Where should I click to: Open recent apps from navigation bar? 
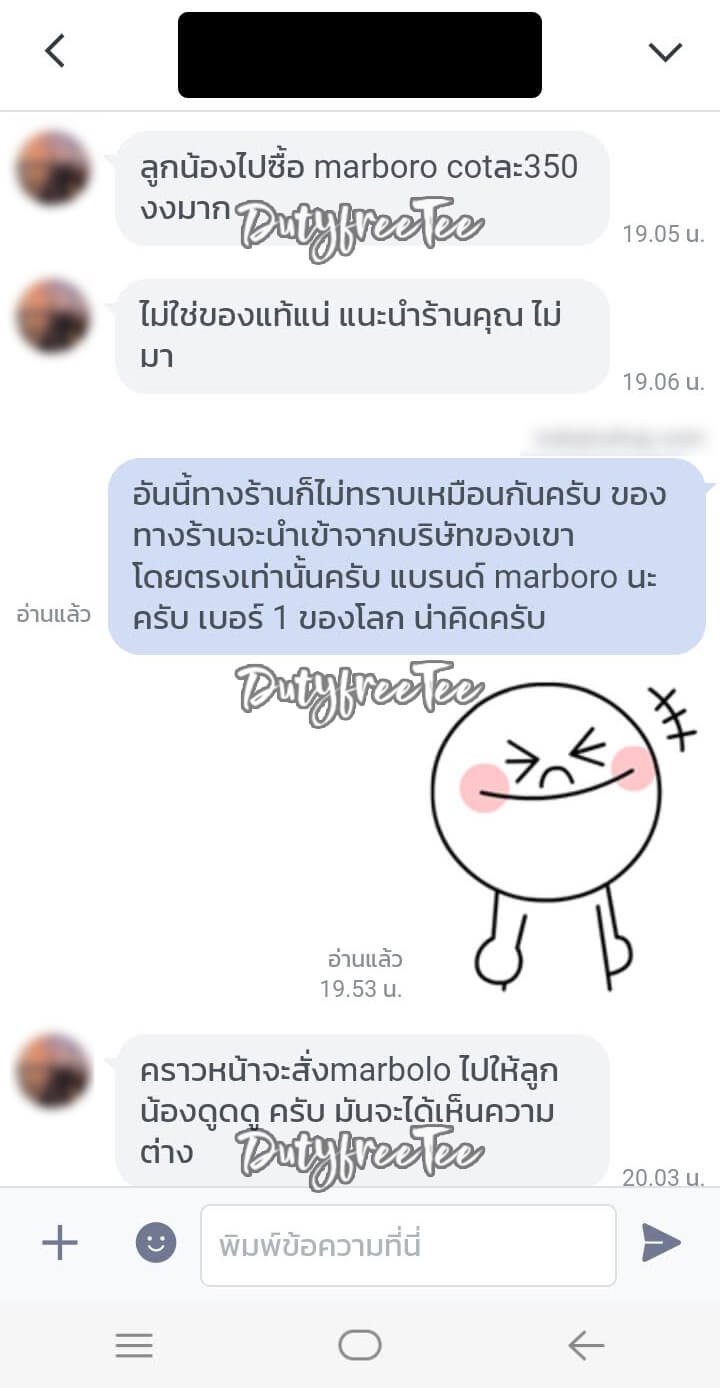tap(134, 1346)
